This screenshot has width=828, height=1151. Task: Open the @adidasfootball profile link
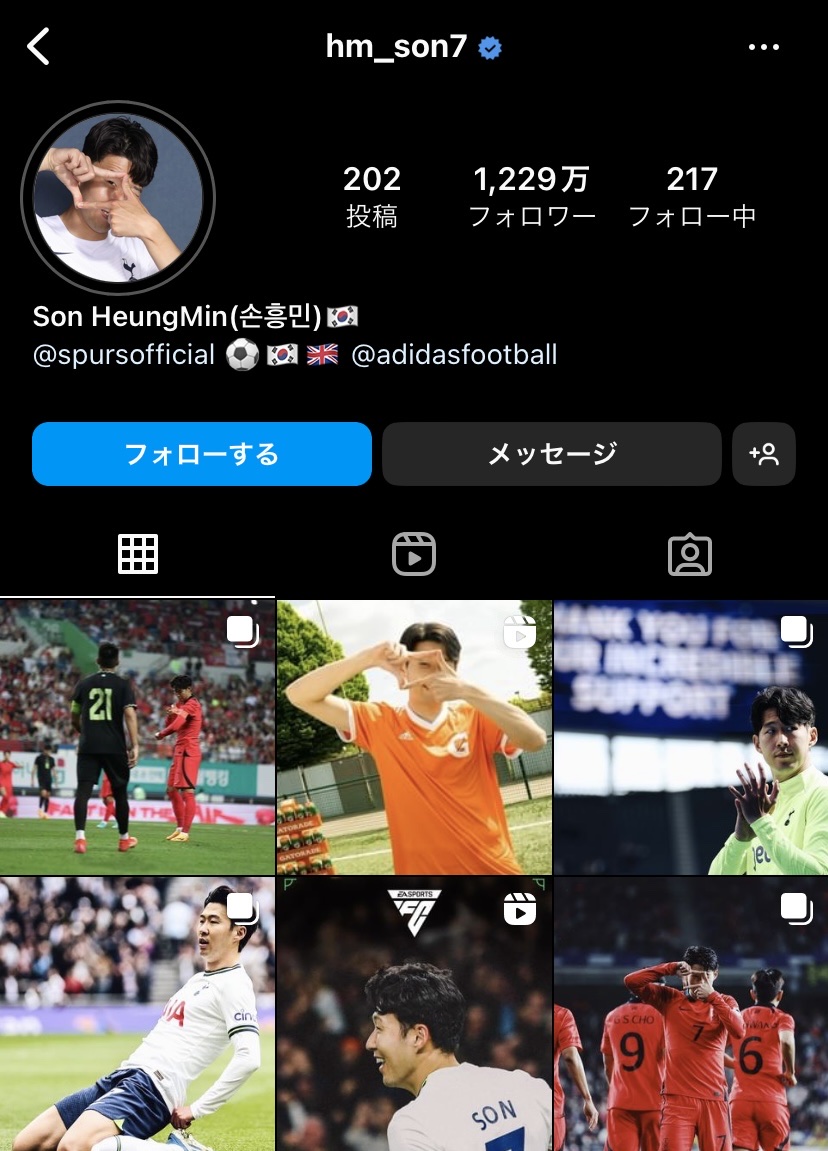(x=454, y=355)
